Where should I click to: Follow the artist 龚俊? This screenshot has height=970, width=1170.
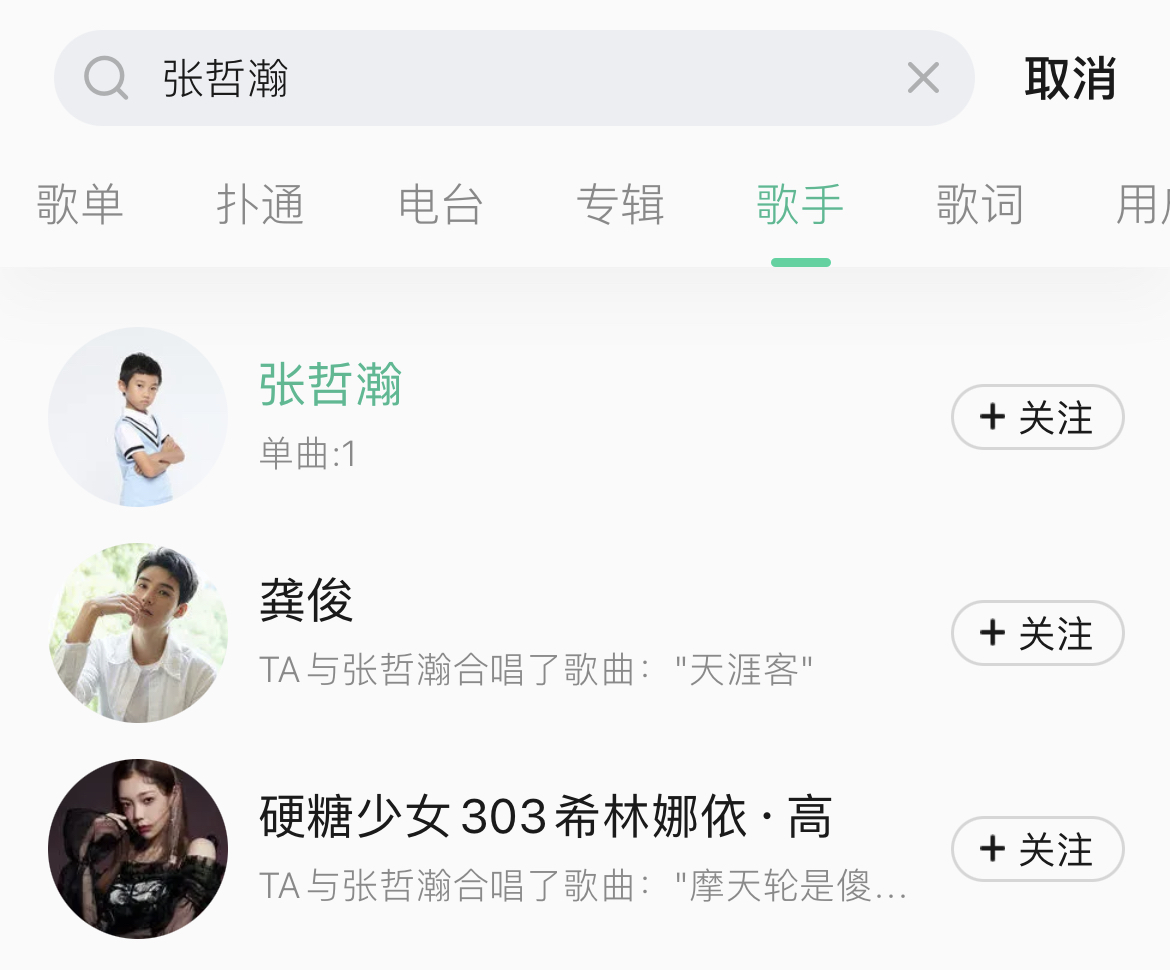1037,633
